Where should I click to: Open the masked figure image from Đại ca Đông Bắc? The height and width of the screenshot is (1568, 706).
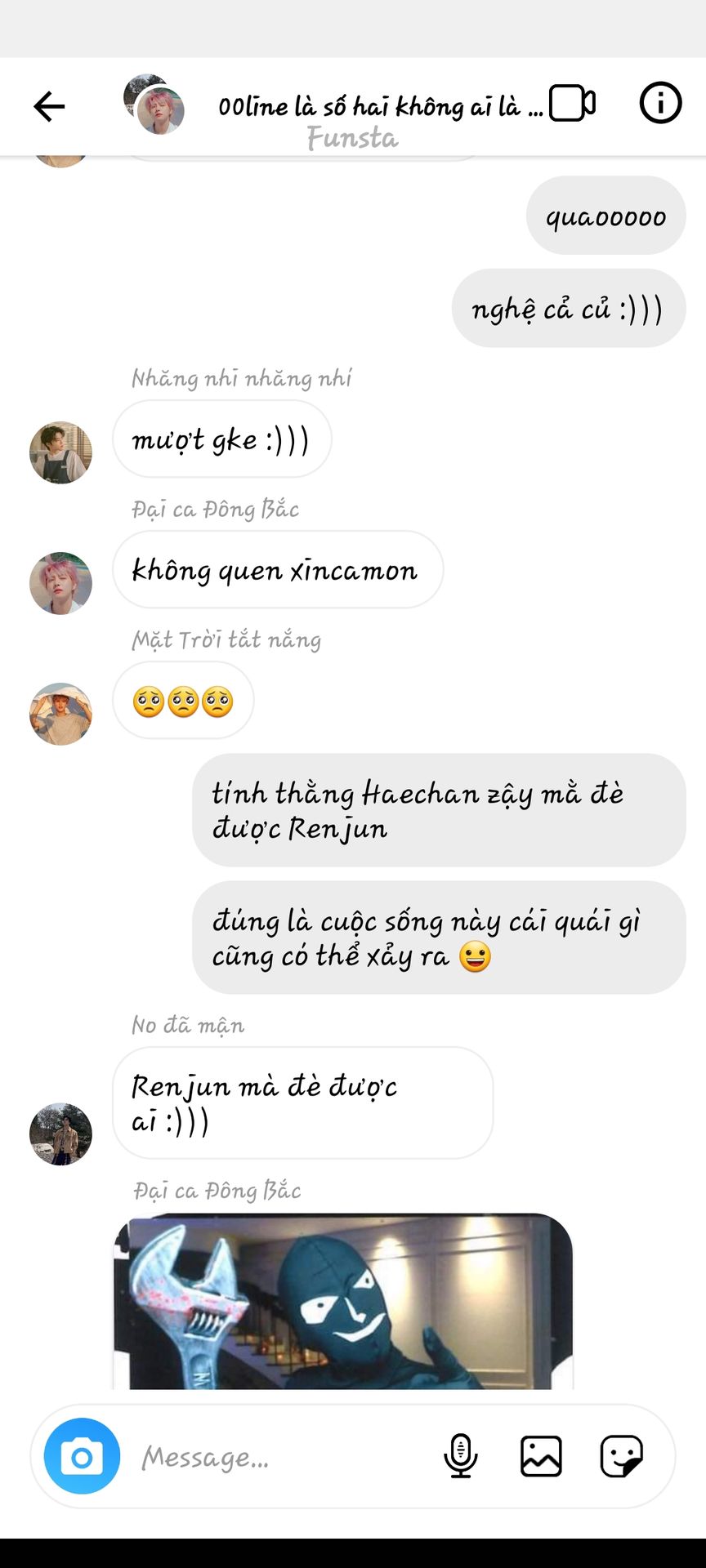[x=343, y=1302]
